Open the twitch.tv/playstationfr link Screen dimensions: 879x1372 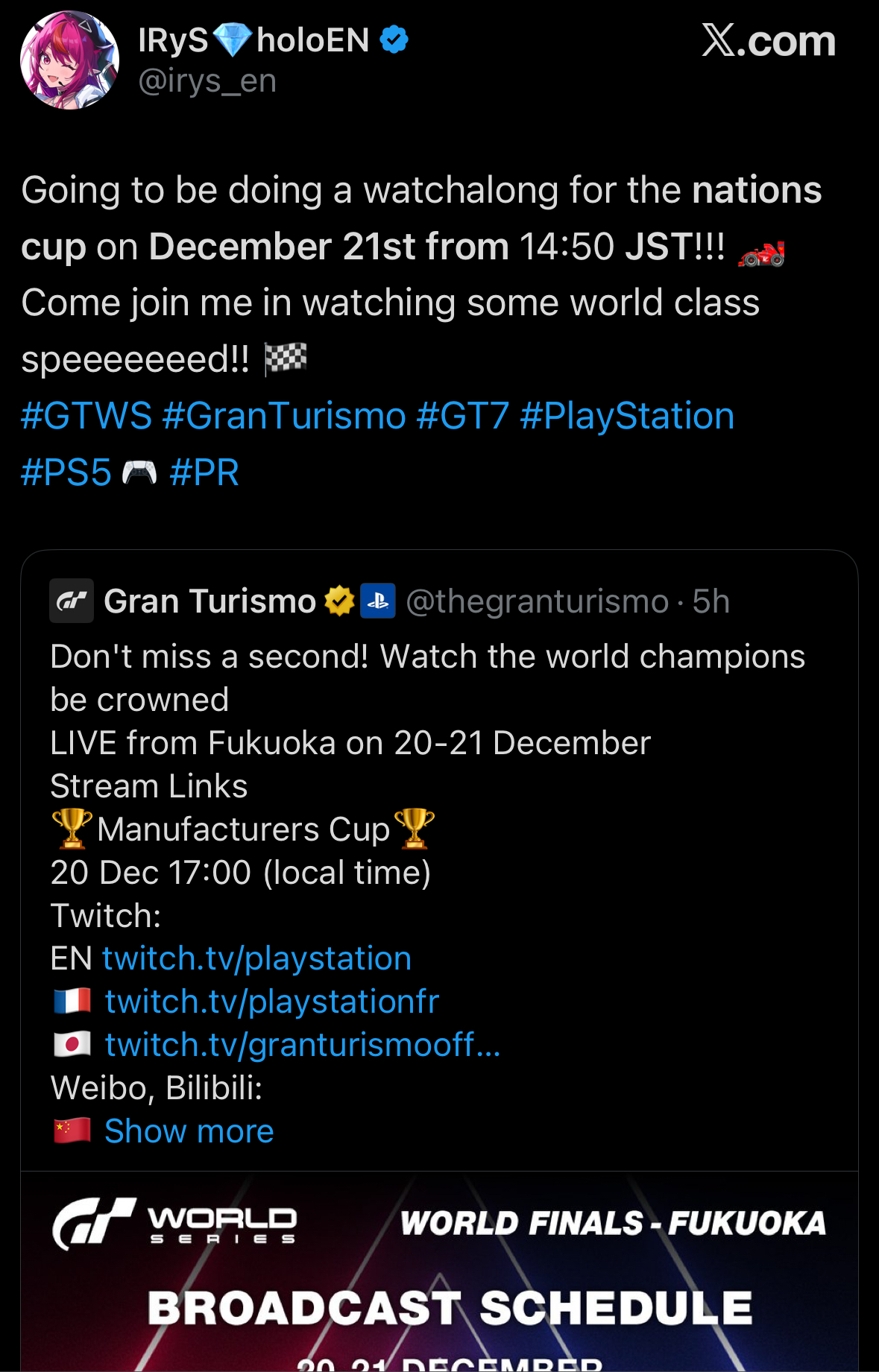point(272,1002)
